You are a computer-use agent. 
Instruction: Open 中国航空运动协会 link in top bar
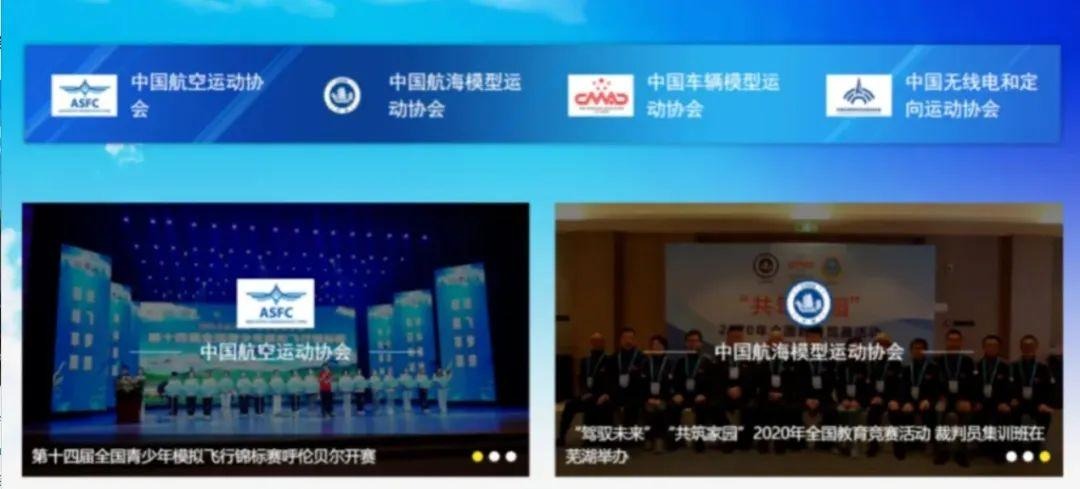click(x=160, y=95)
